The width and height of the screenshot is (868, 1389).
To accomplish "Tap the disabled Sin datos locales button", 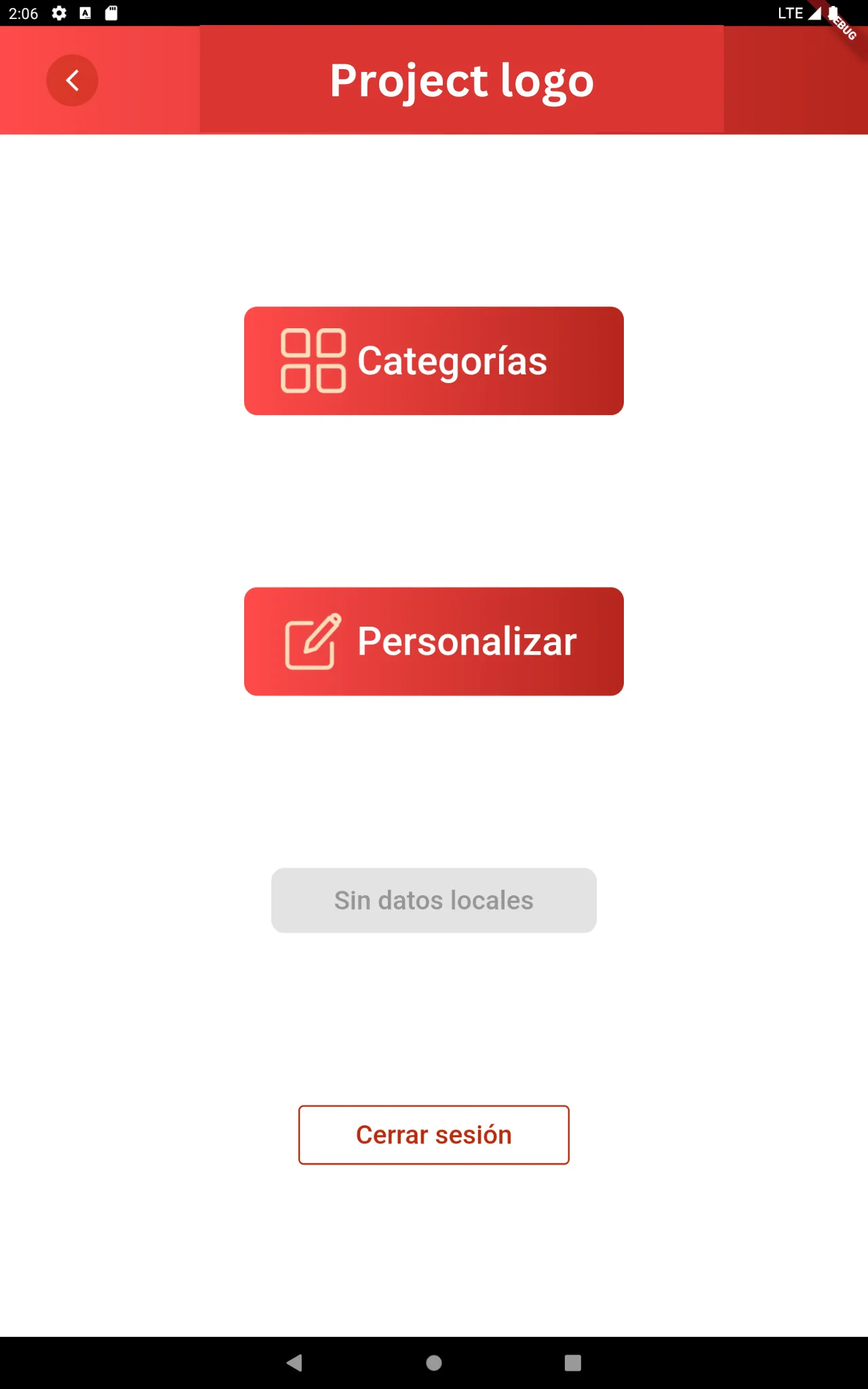I will [x=433, y=900].
